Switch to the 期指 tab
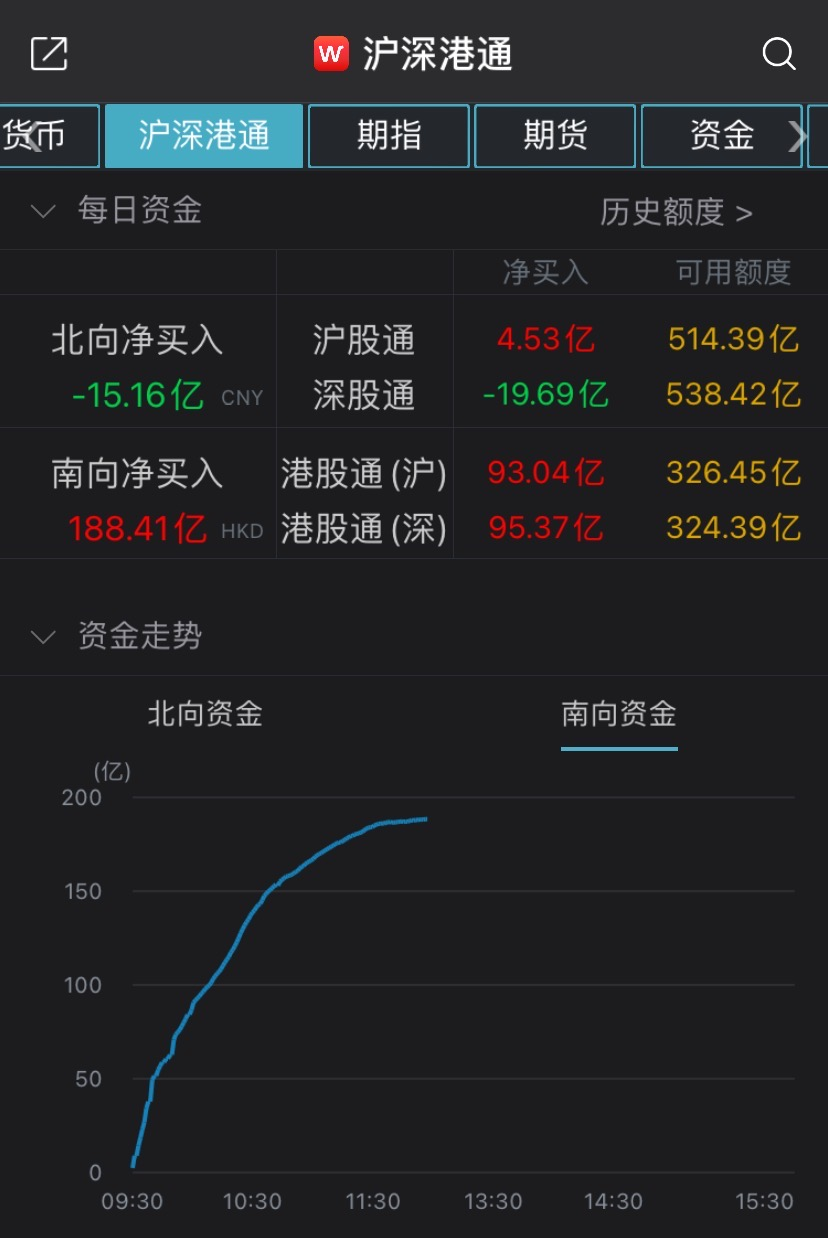The height and width of the screenshot is (1238, 828). (389, 136)
